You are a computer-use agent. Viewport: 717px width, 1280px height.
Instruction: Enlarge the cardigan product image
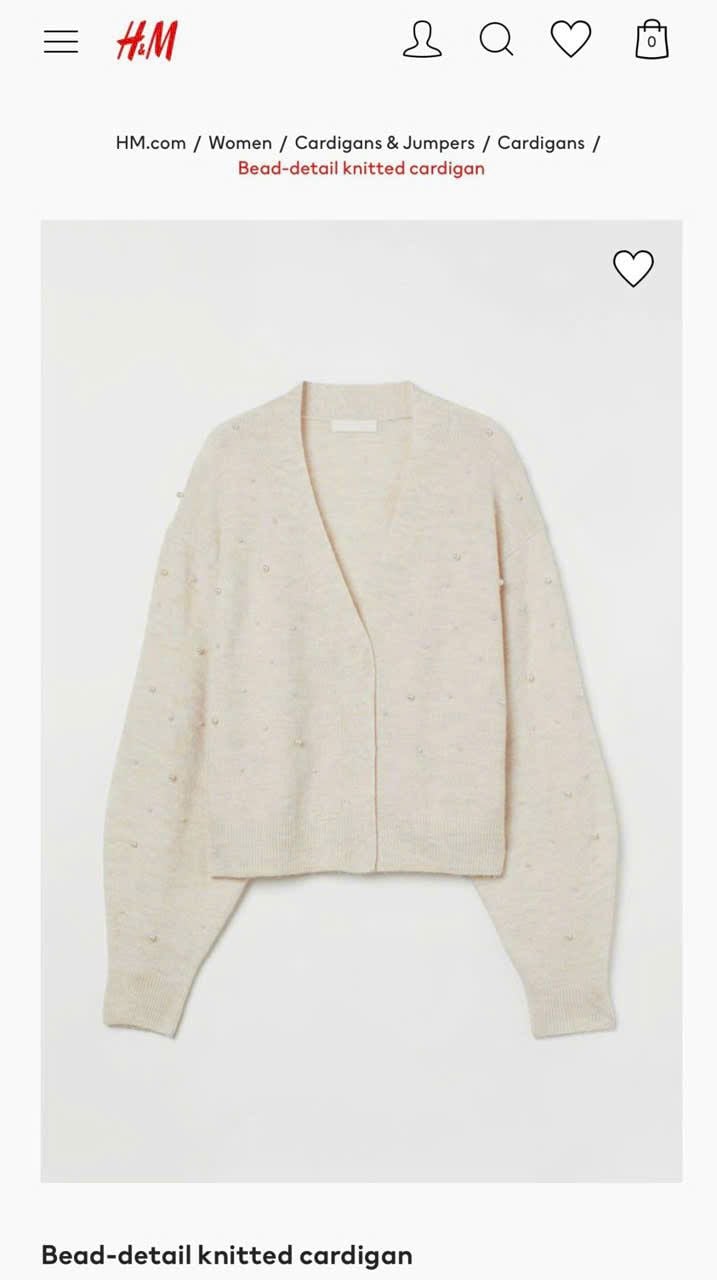361,700
